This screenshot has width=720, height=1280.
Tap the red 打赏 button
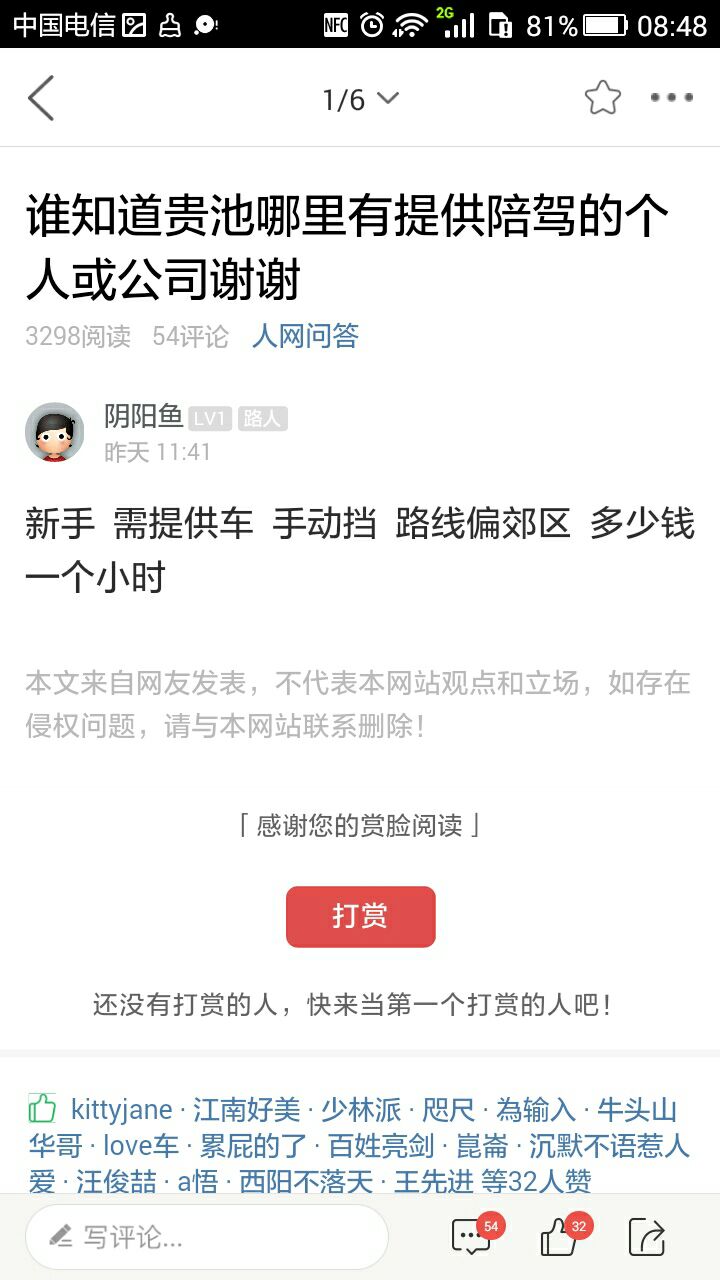coord(360,916)
